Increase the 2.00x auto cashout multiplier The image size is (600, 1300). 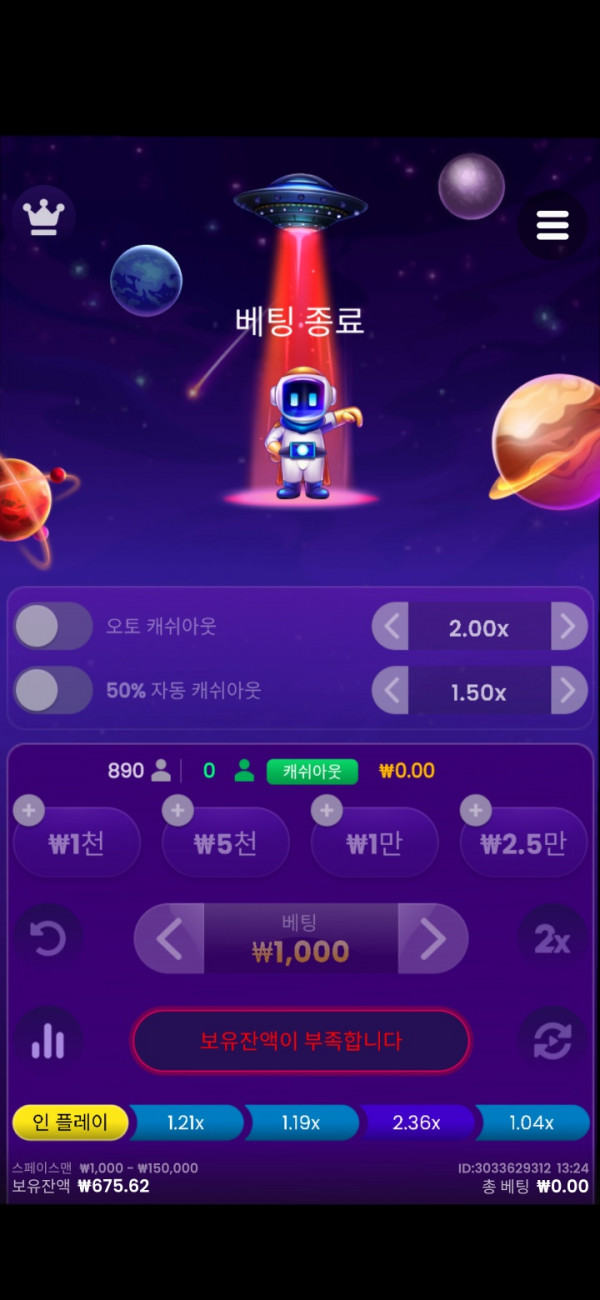pyautogui.click(x=568, y=628)
